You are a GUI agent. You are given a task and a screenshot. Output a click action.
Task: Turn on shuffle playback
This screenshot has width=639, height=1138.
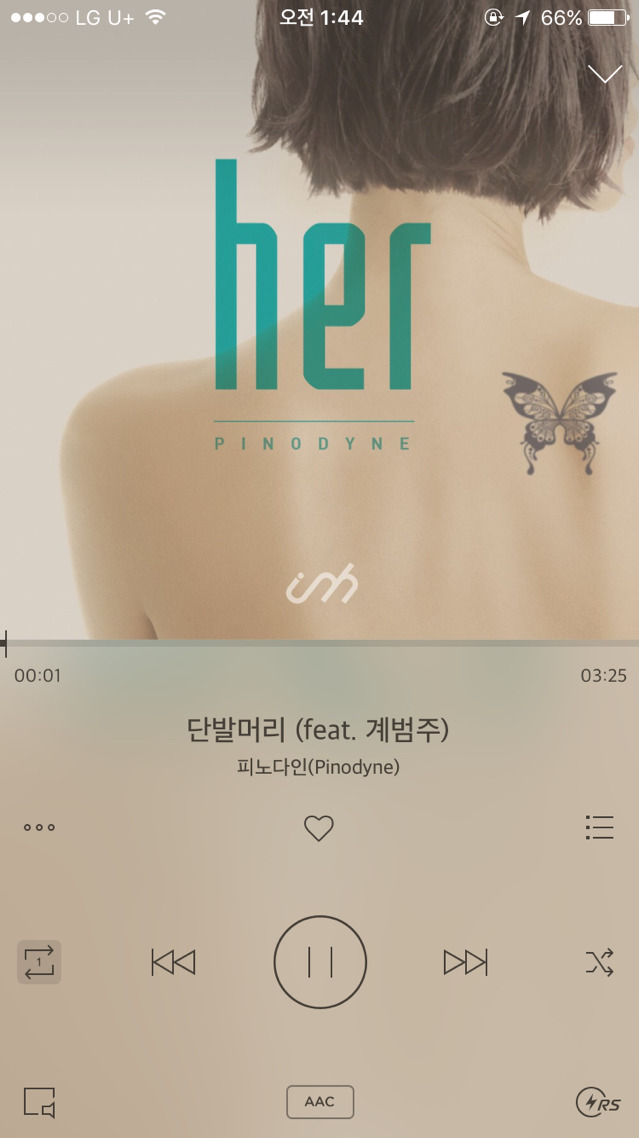point(599,962)
